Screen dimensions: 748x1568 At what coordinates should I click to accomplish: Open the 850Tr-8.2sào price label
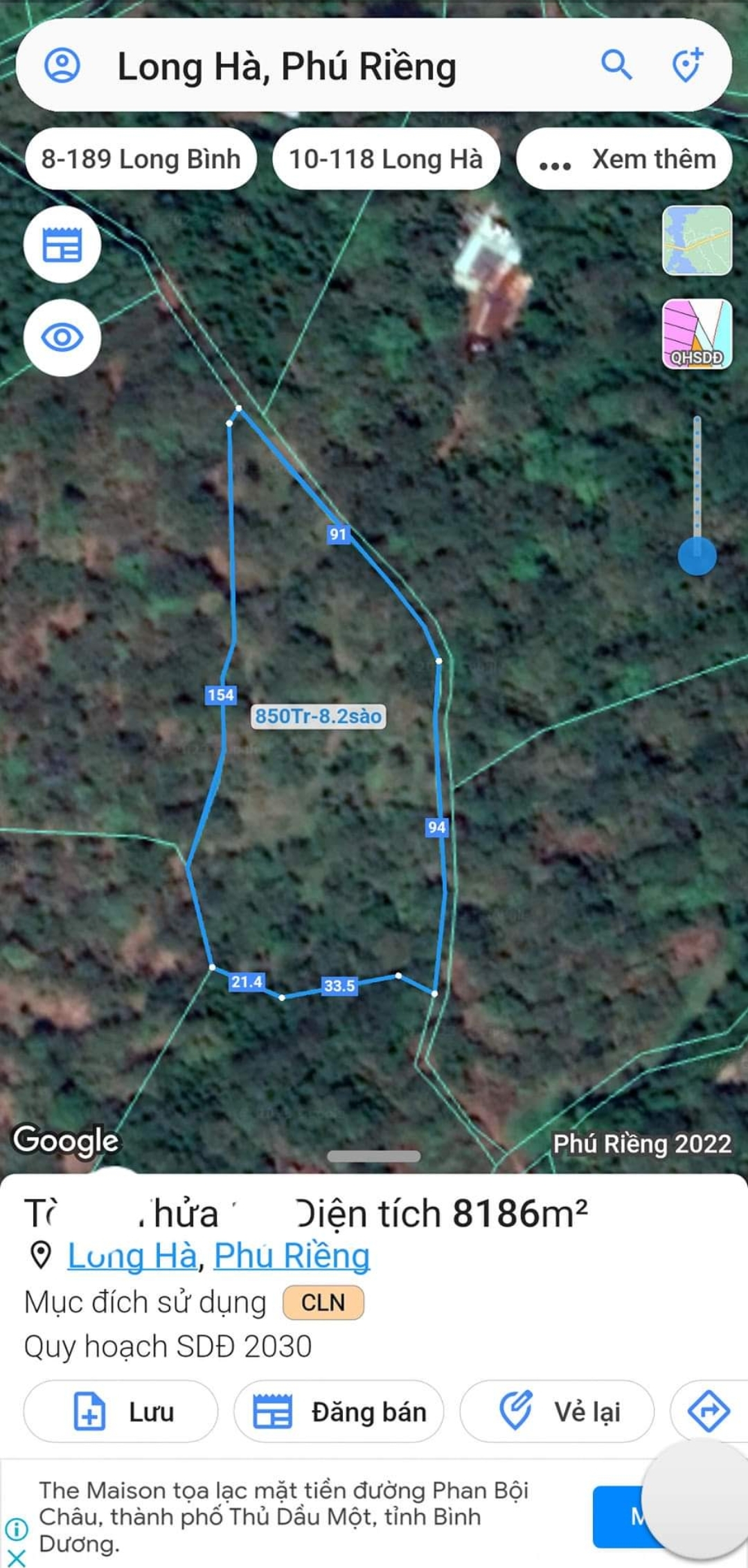pos(318,716)
